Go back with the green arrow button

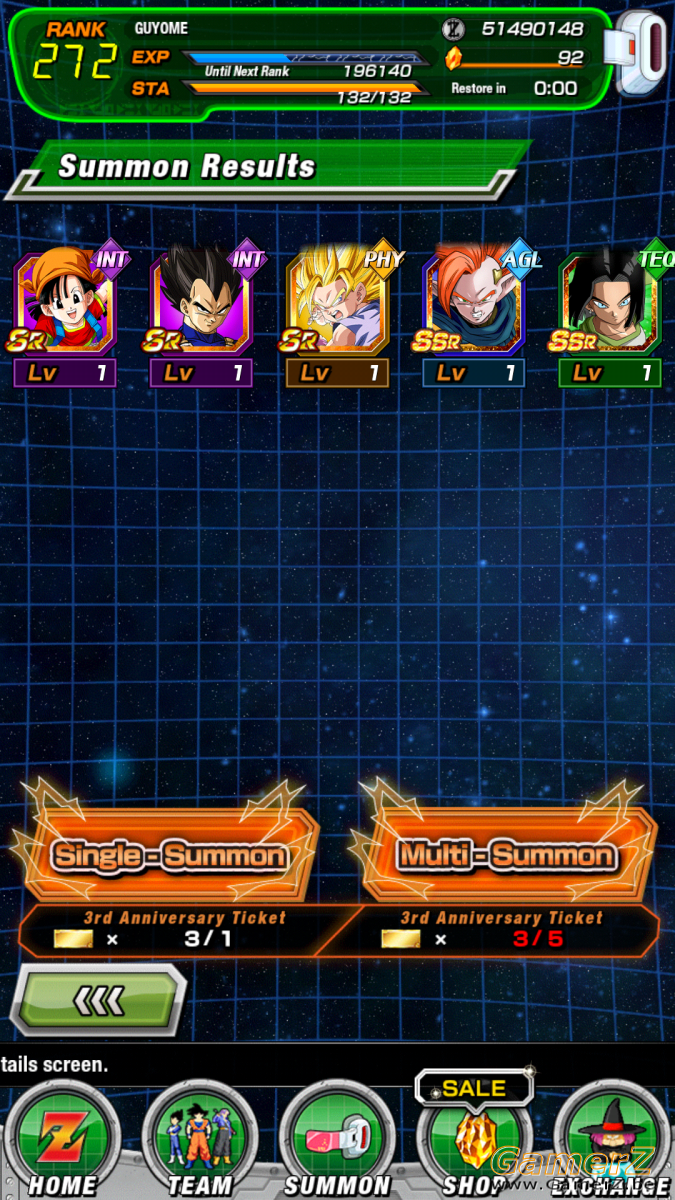coord(98,999)
